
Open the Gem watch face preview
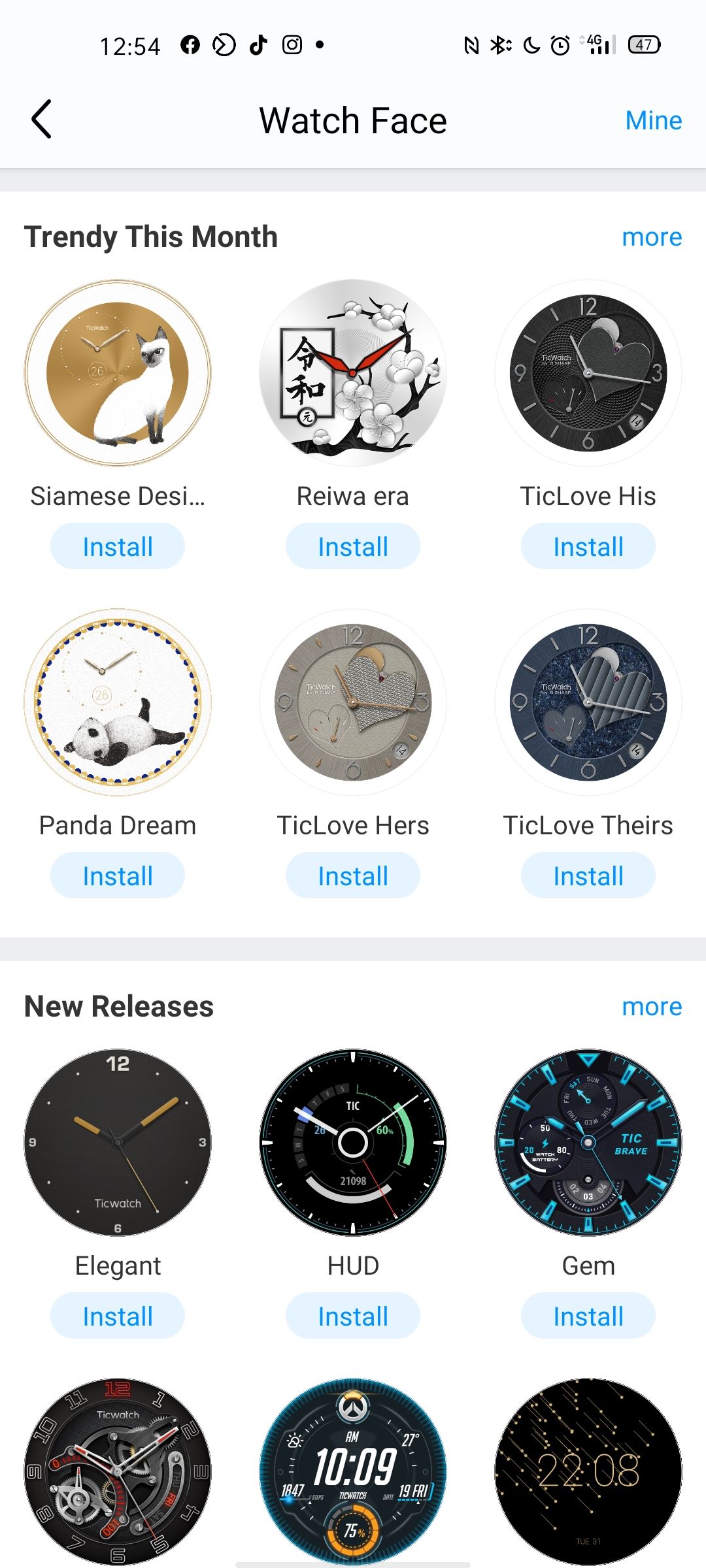(x=588, y=1143)
